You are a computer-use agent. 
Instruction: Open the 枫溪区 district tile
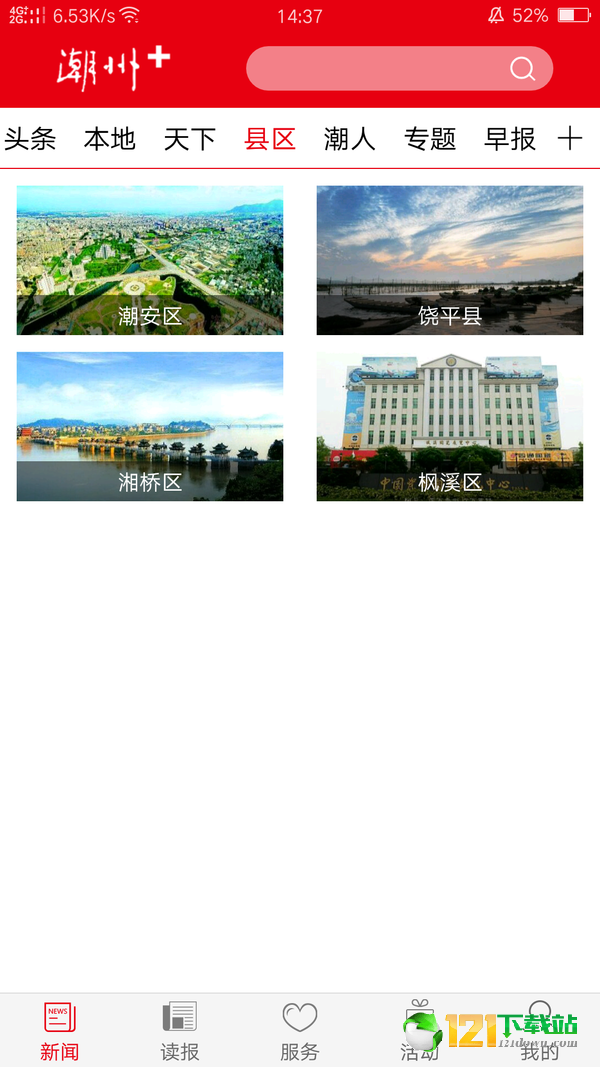pos(450,426)
